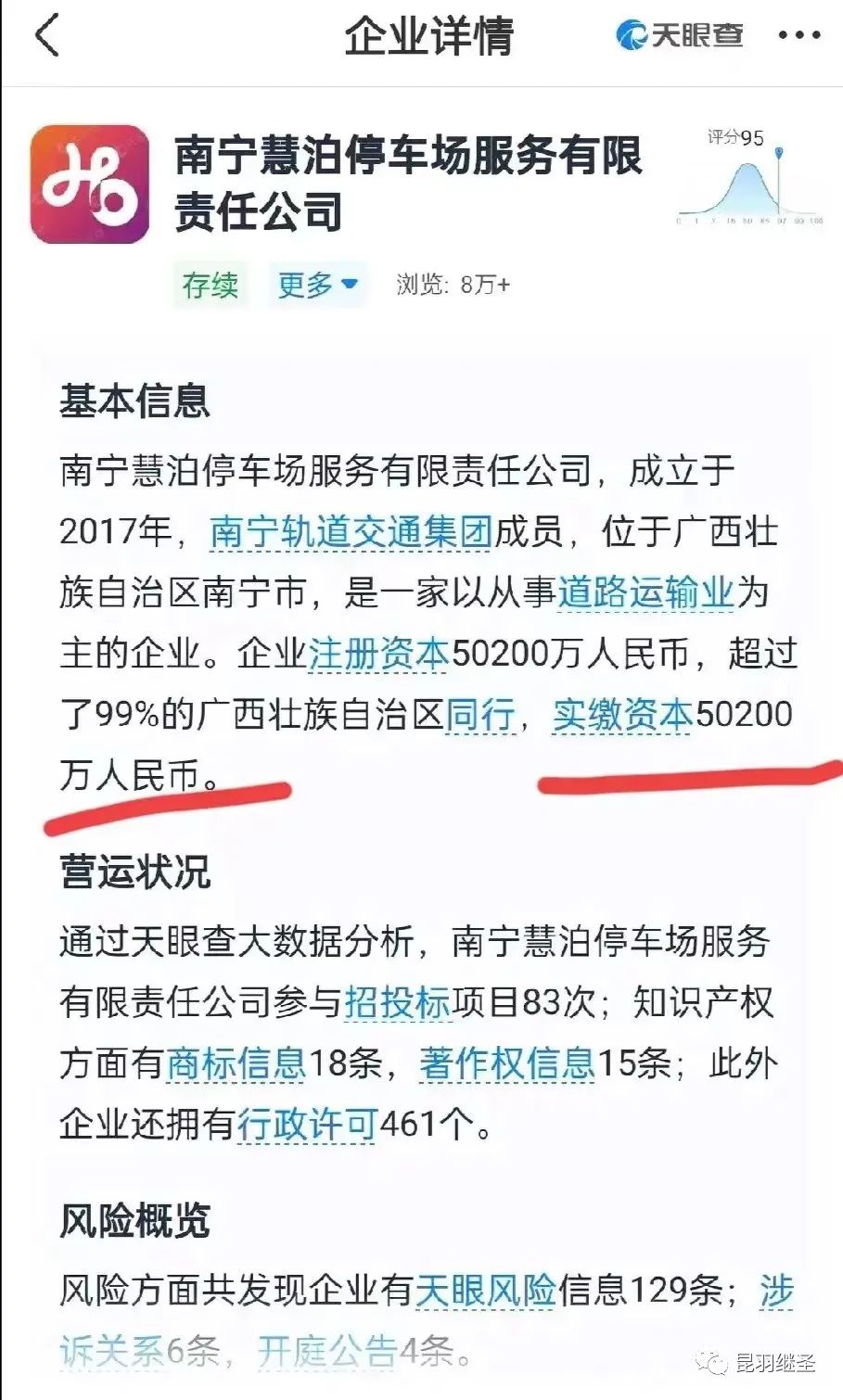The image size is (843, 1400).
Task: Open the three-dot overflow menu
Action: click(x=798, y=36)
